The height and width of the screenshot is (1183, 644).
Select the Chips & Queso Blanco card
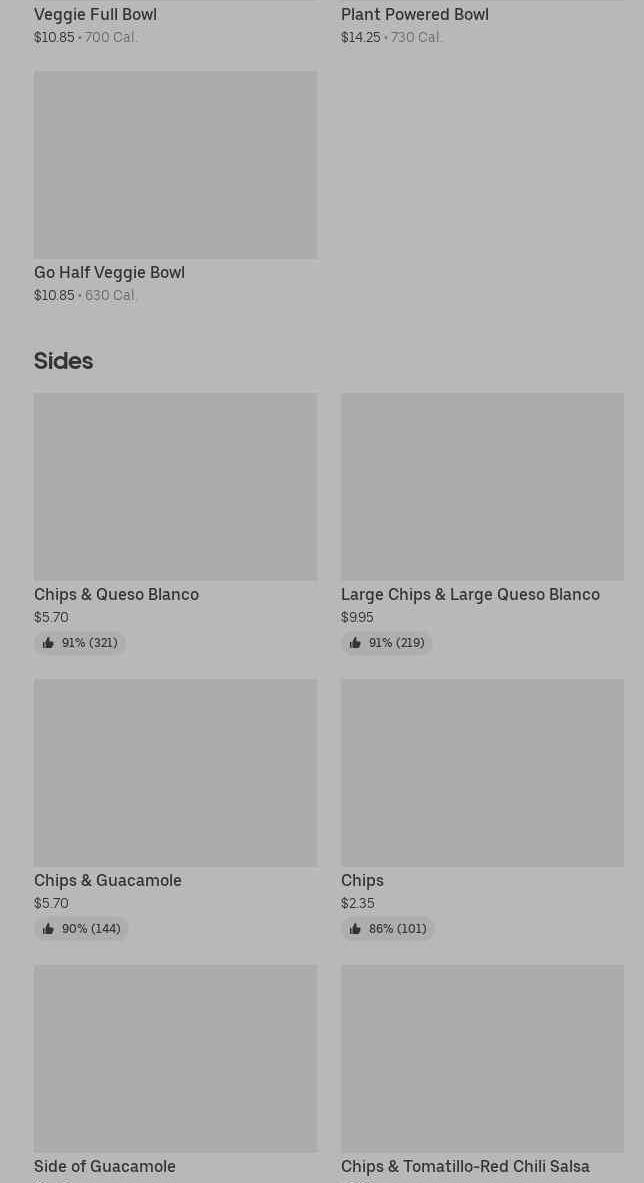[x=175, y=524]
